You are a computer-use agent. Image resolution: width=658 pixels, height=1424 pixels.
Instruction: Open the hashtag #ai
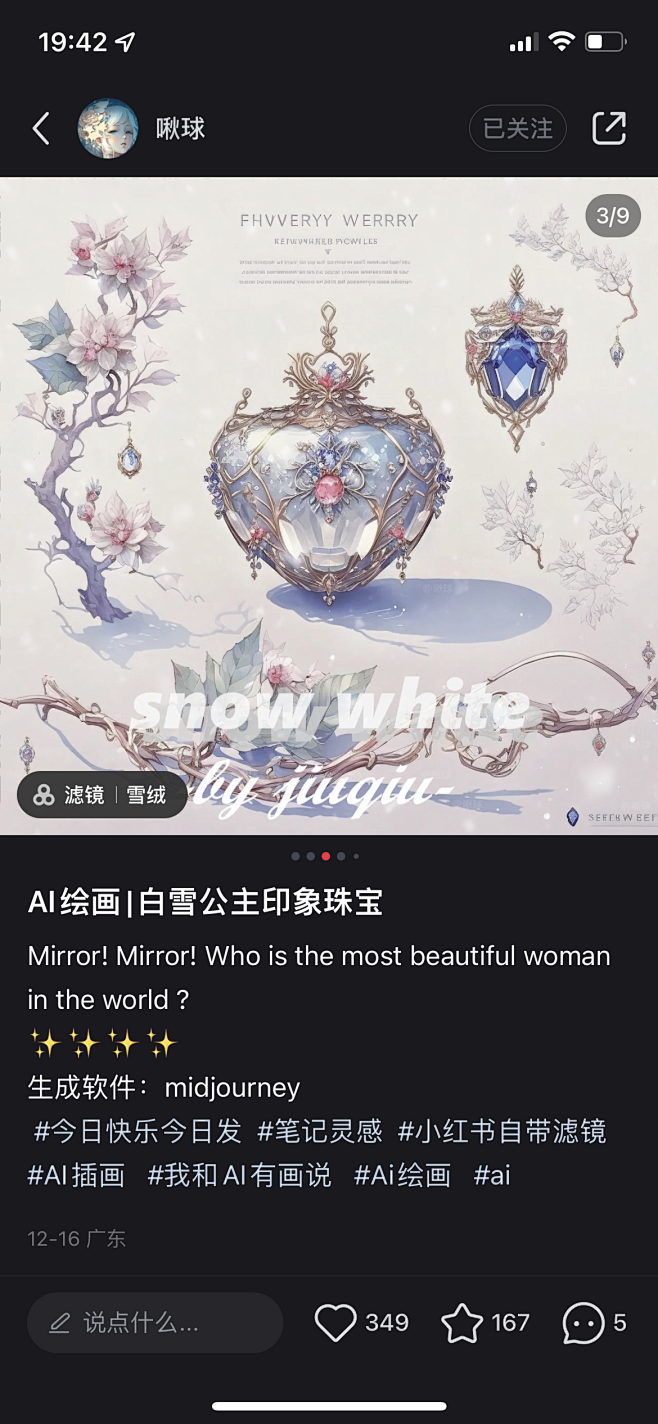492,1175
